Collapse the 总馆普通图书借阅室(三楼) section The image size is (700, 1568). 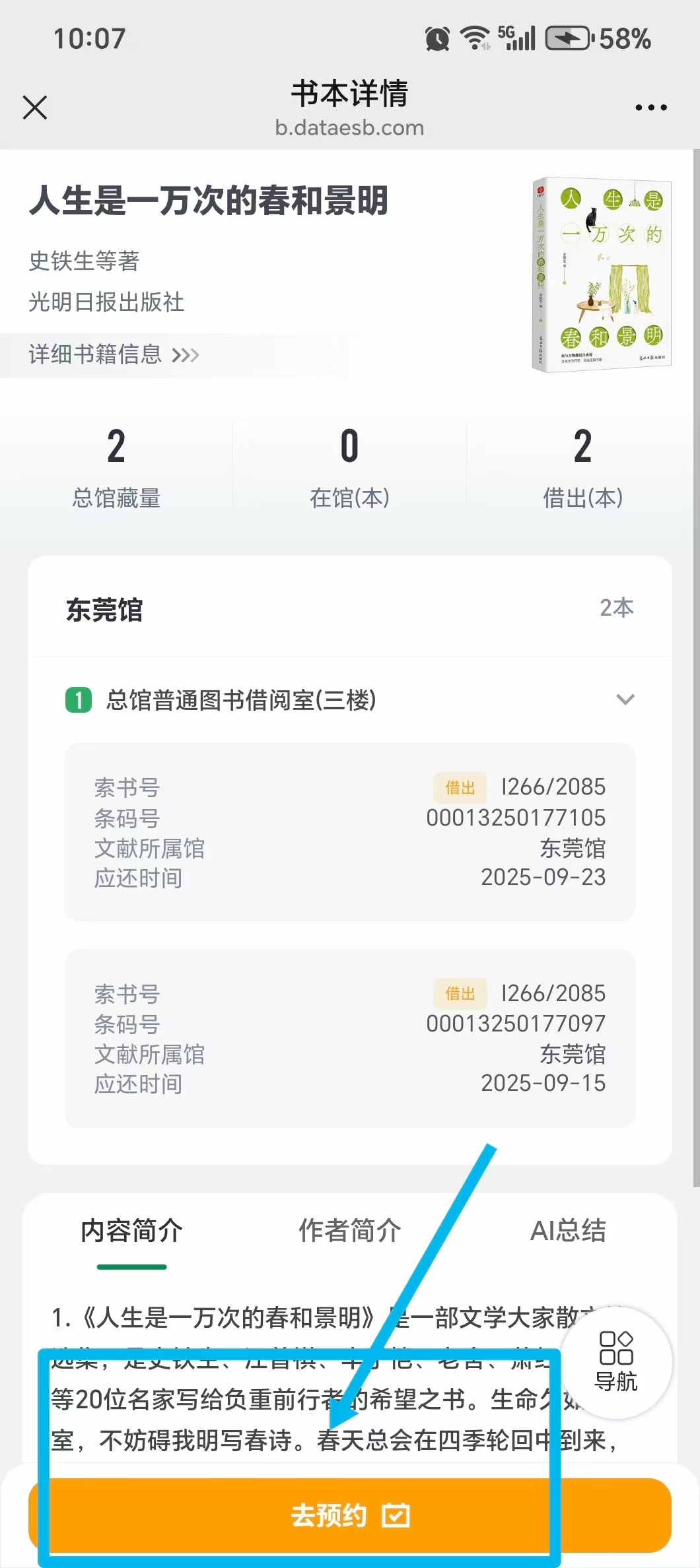pos(625,700)
